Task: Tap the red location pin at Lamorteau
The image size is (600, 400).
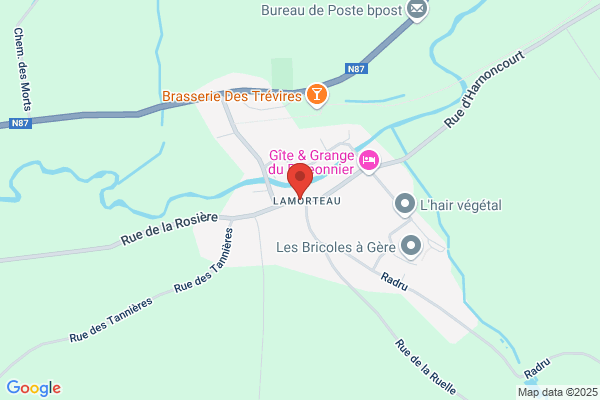Action: (300, 180)
